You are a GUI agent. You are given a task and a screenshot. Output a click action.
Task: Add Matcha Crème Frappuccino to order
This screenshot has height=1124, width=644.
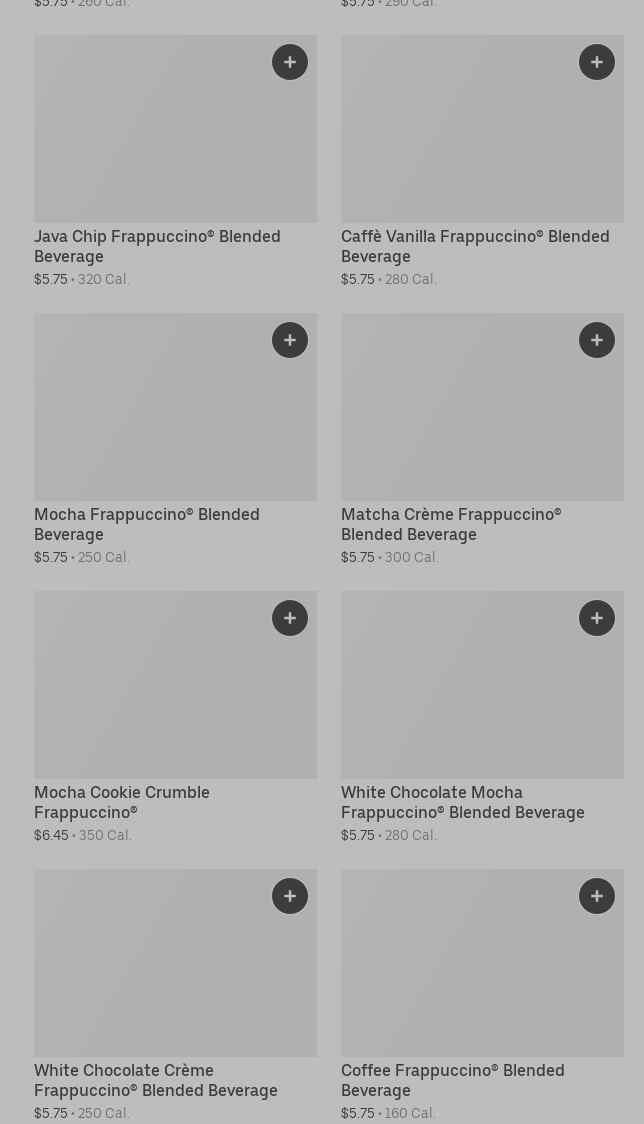point(597,340)
